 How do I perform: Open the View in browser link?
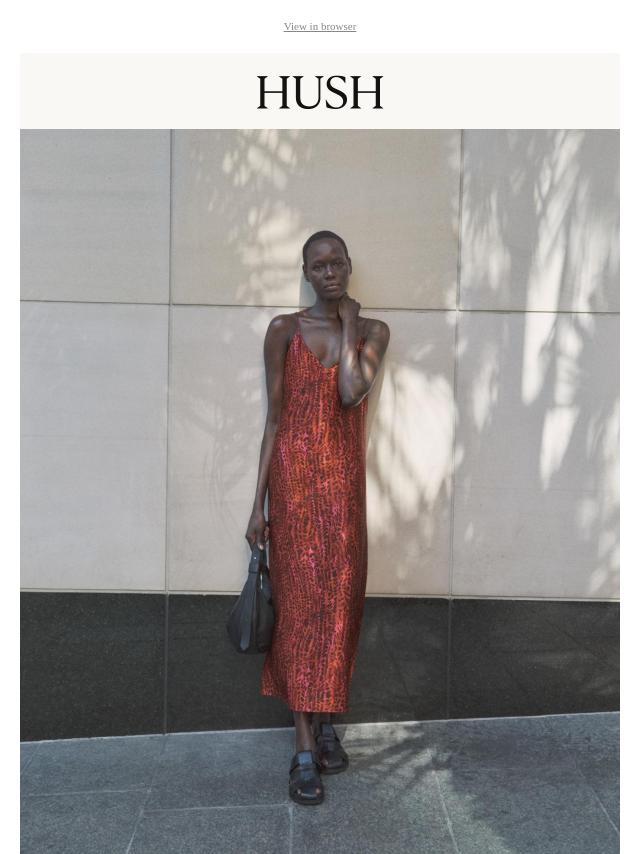[x=319, y=27]
